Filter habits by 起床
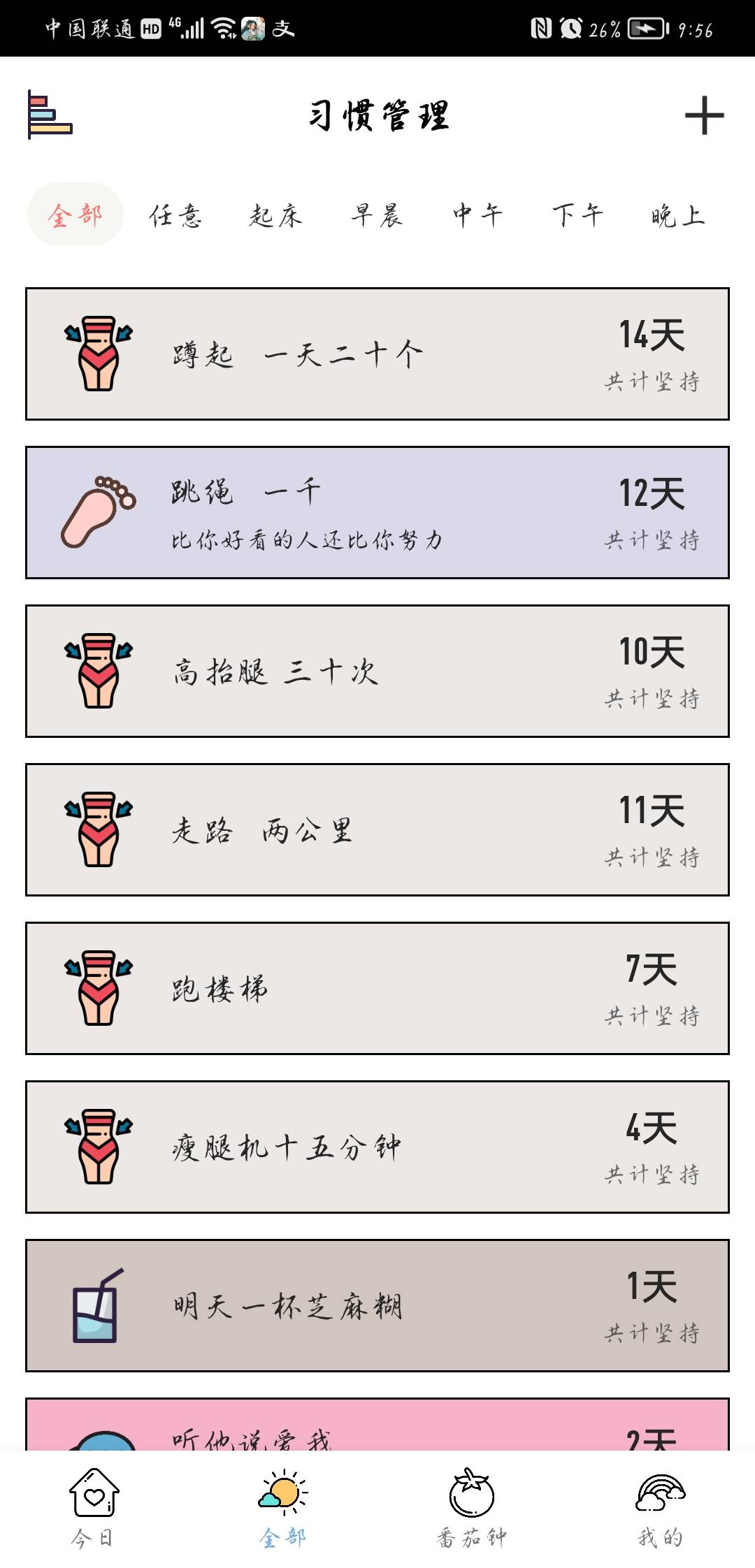 [276, 215]
